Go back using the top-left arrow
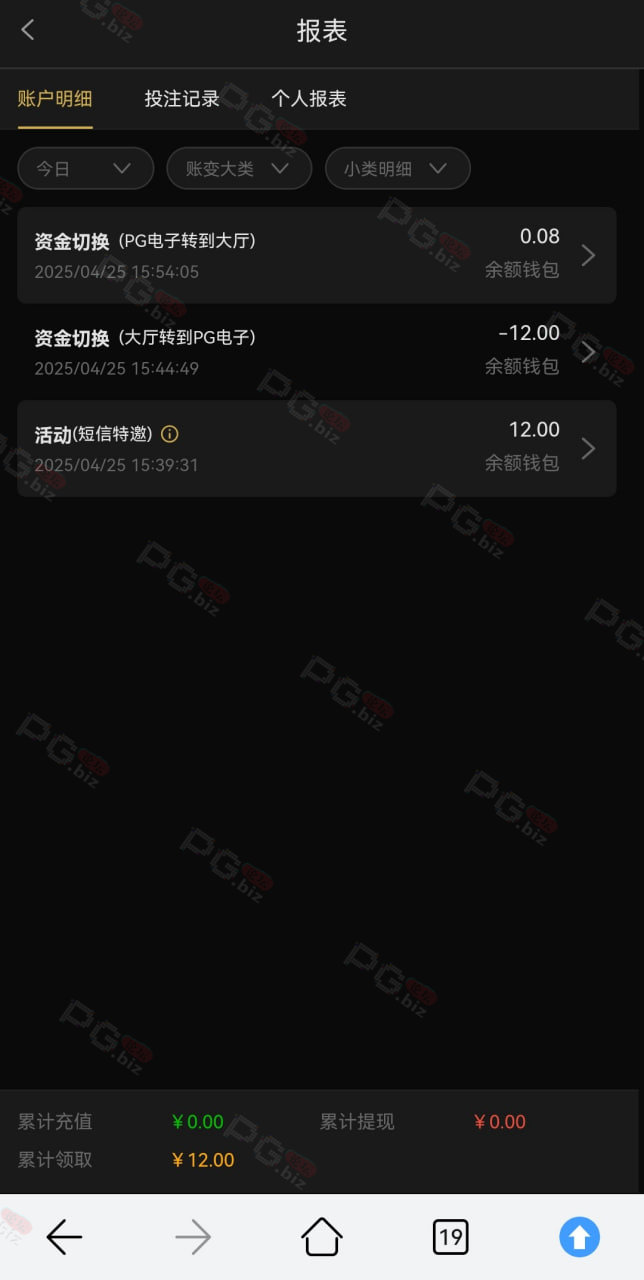The width and height of the screenshot is (644, 1280). pos(28,30)
